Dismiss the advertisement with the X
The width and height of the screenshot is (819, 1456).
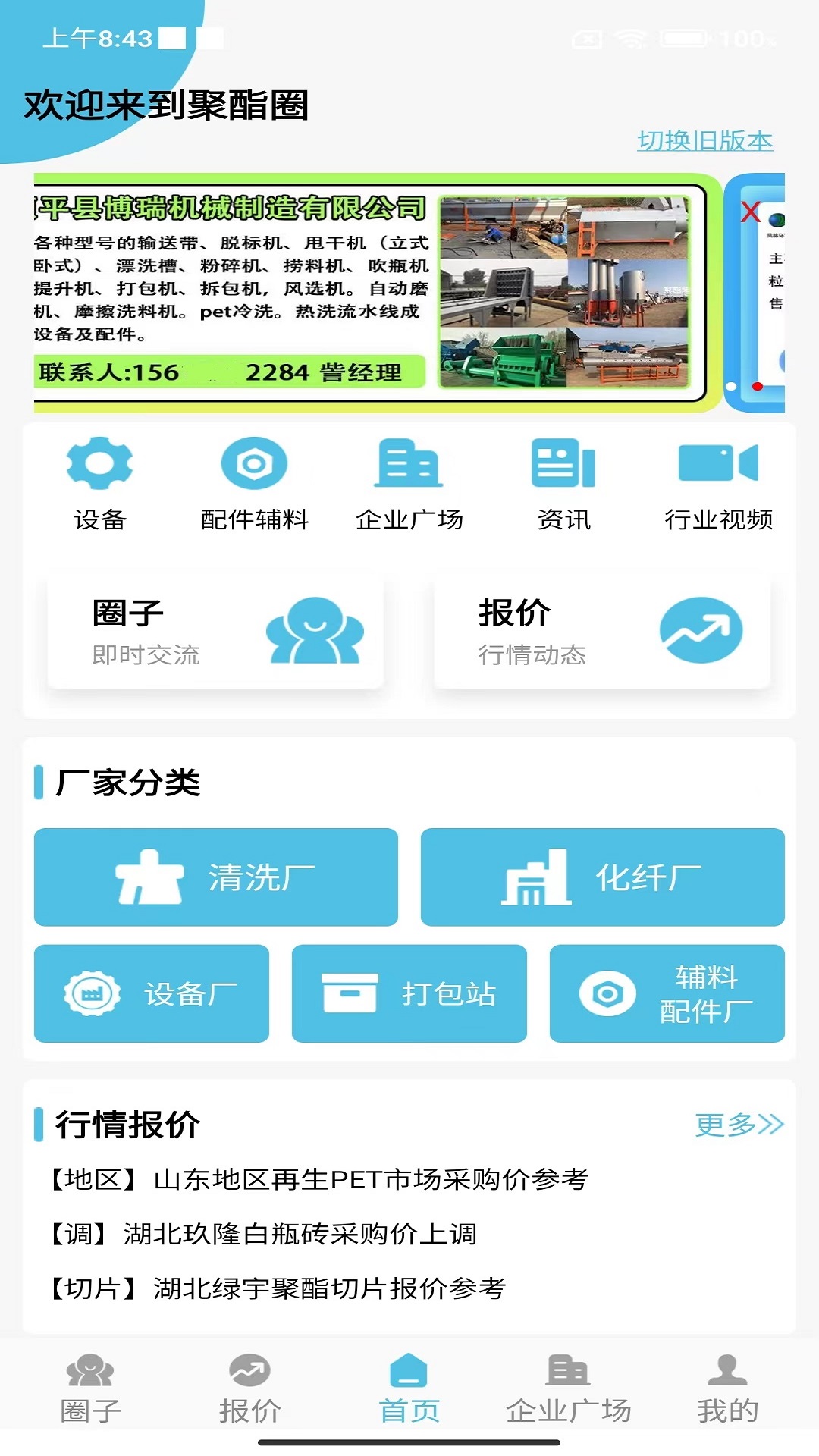click(x=751, y=213)
